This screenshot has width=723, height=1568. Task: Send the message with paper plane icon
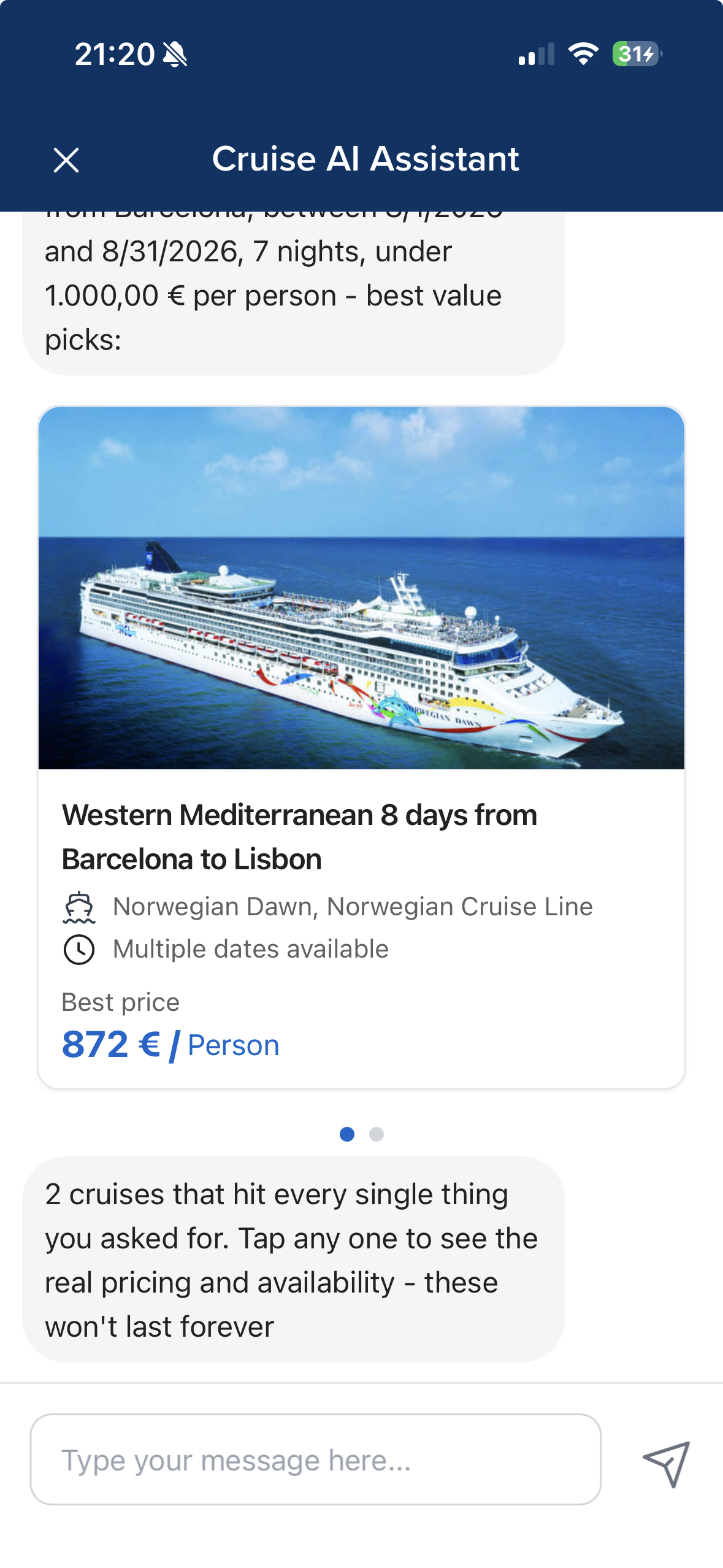click(667, 1463)
